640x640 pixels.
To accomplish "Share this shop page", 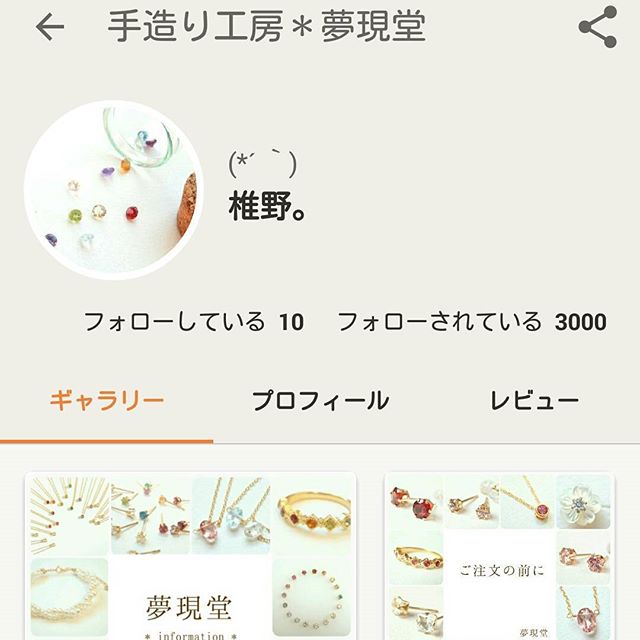I will click(597, 28).
